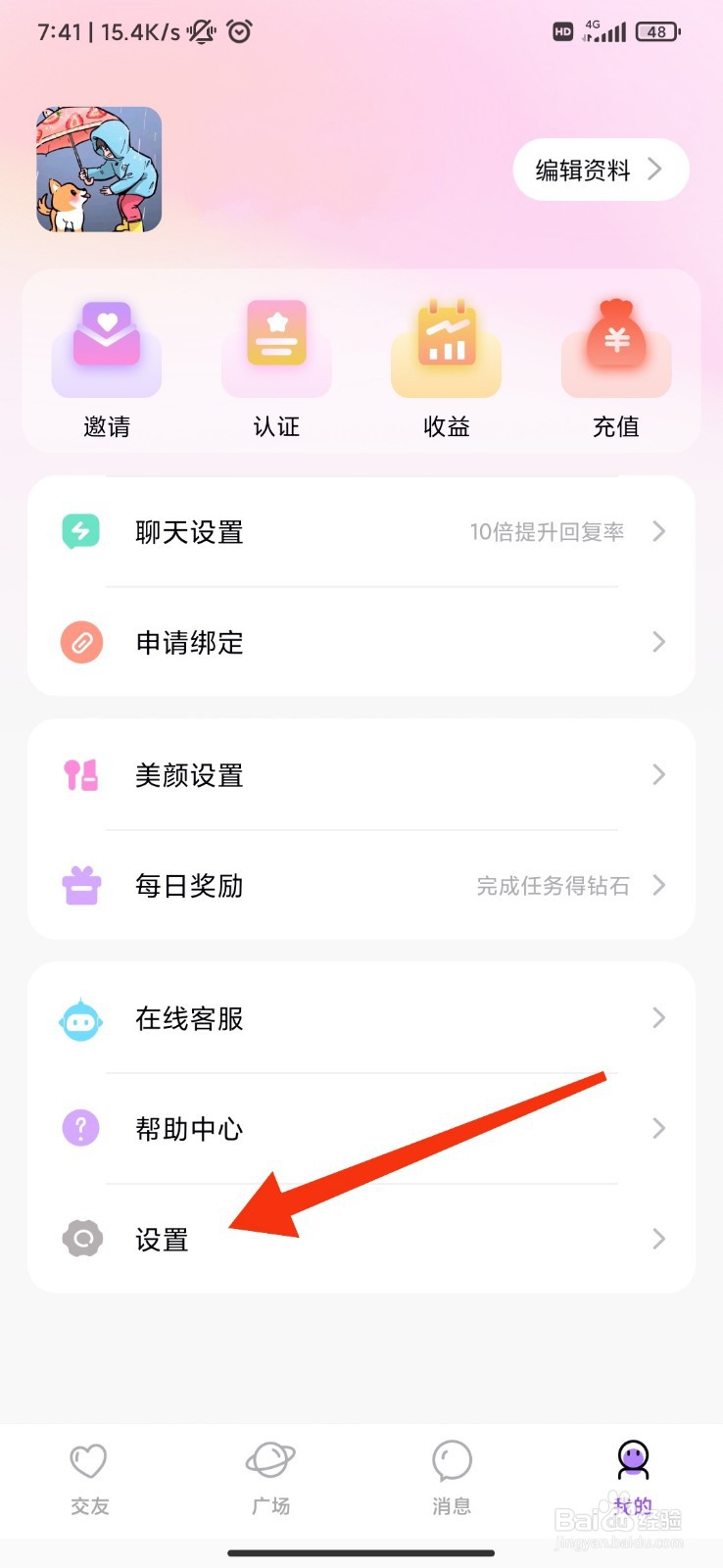Image resolution: width=723 pixels, height=1568 pixels.
Task: Tap the 认证 verification icon
Action: [x=275, y=340]
